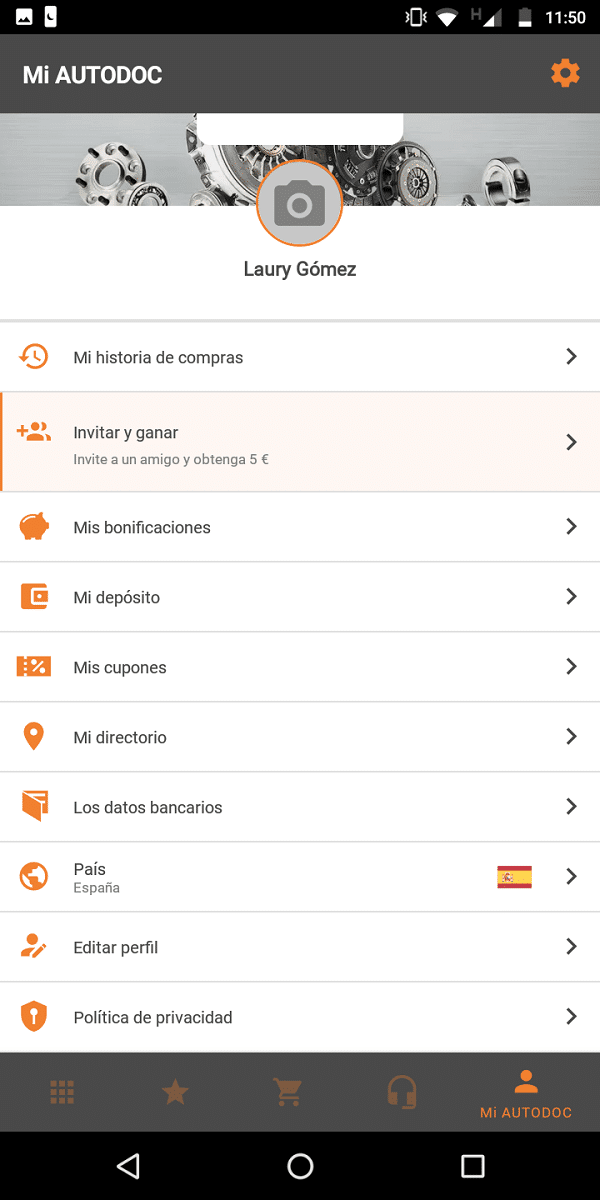The height and width of the screenshot is (1200, 600).
Task: Open Mi depósito
Action: (x=300, y=597)
